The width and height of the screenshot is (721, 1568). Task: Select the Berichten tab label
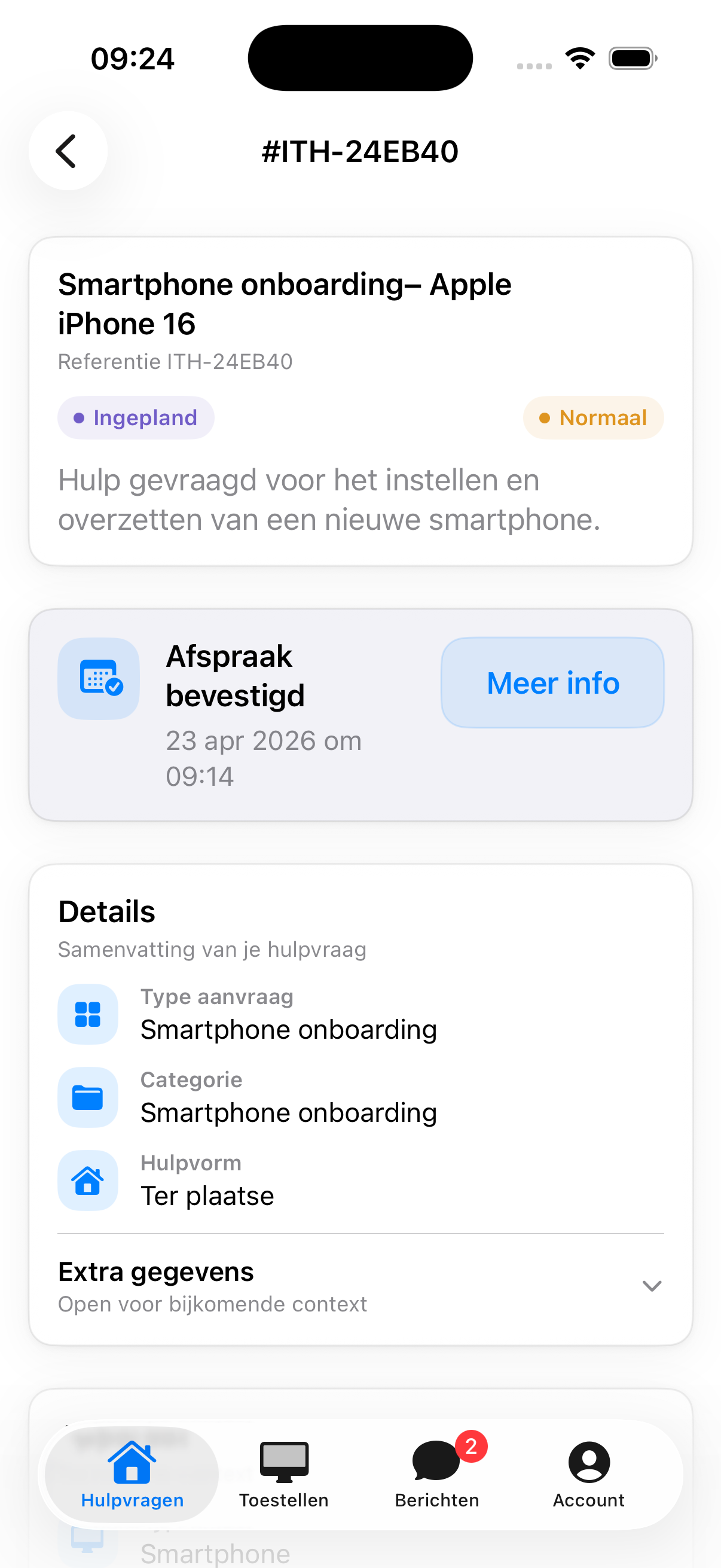coord(436,1500)
